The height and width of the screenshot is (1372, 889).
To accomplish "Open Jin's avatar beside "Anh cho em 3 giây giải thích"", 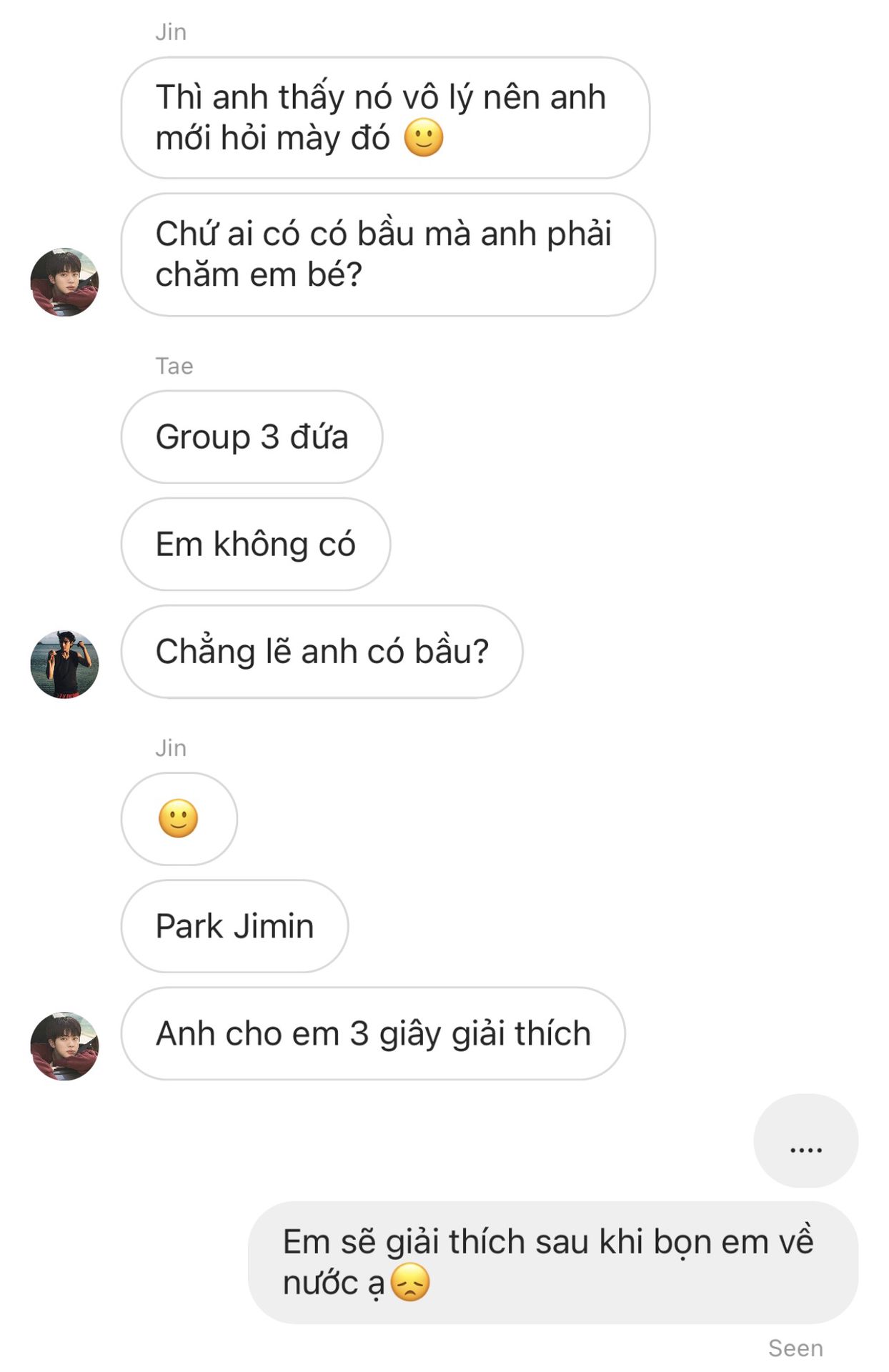I will pyautogui.click(x=64, y=1045).
